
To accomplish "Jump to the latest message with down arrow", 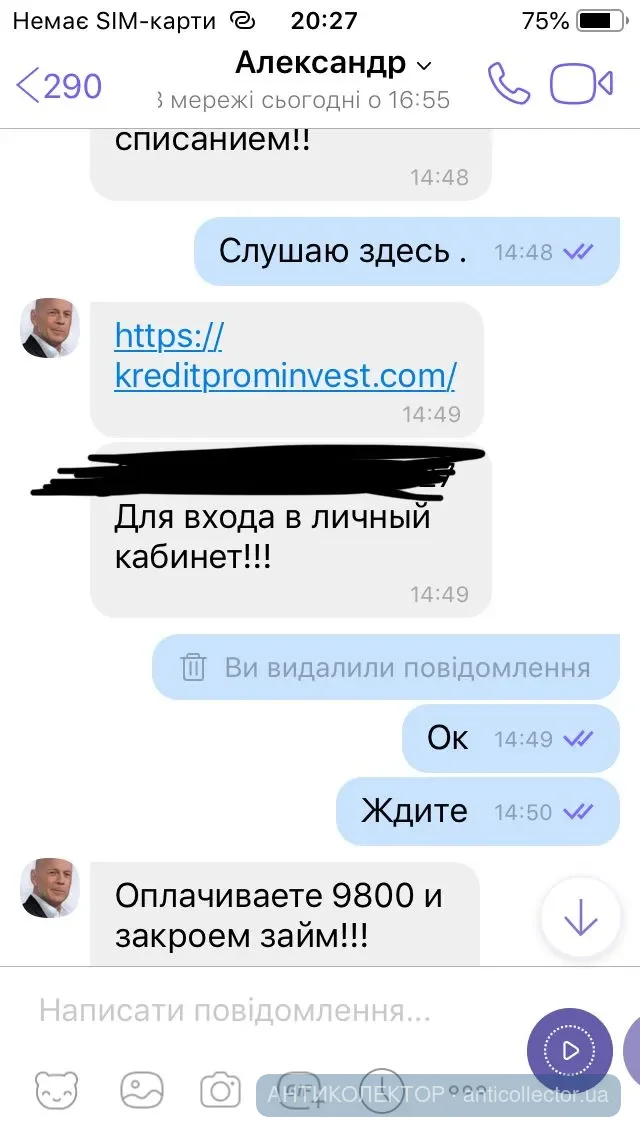I will [580, 918].
